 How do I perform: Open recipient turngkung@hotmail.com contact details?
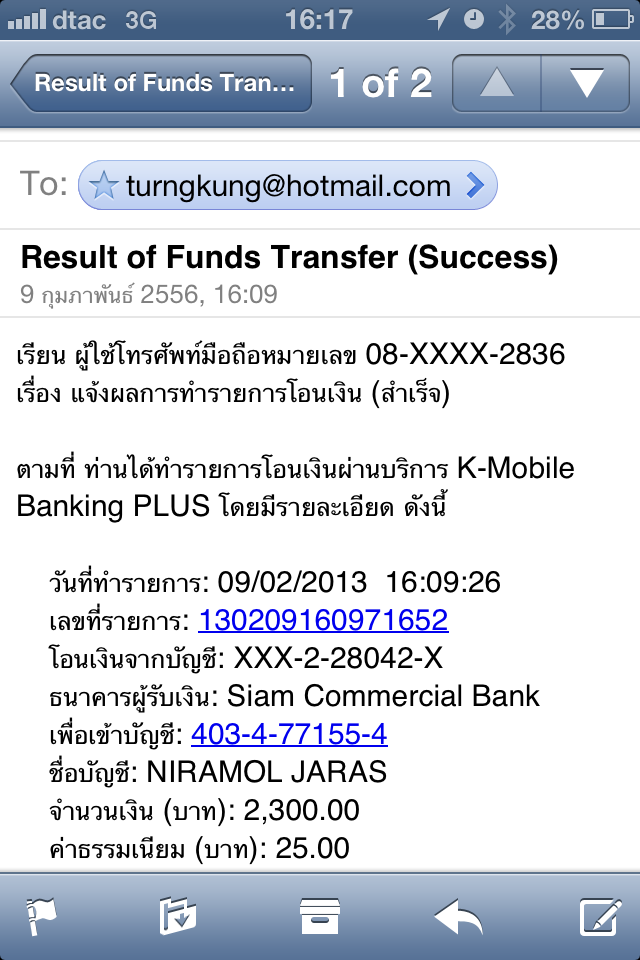(288, 185)
